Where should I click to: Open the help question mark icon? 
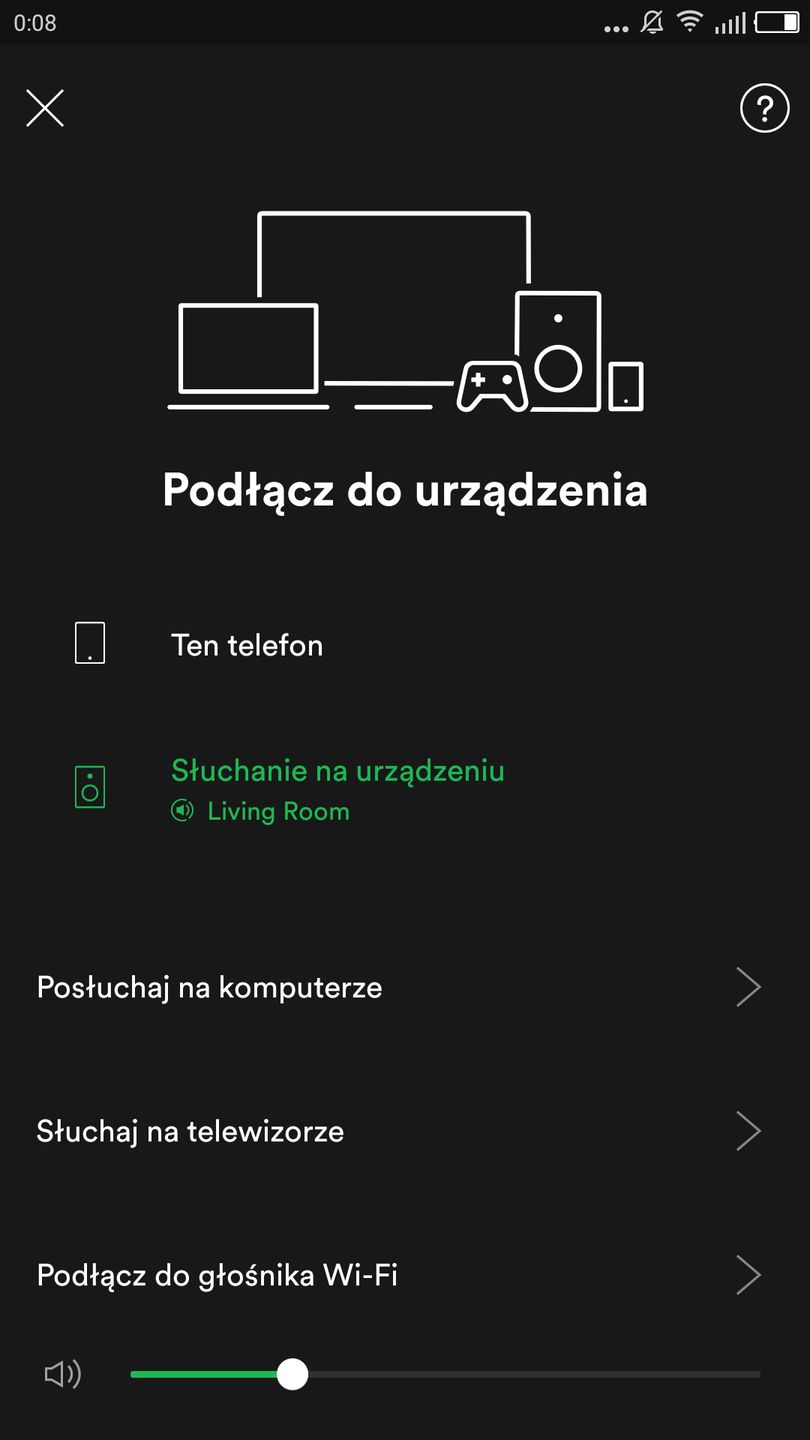pos(764,108)
